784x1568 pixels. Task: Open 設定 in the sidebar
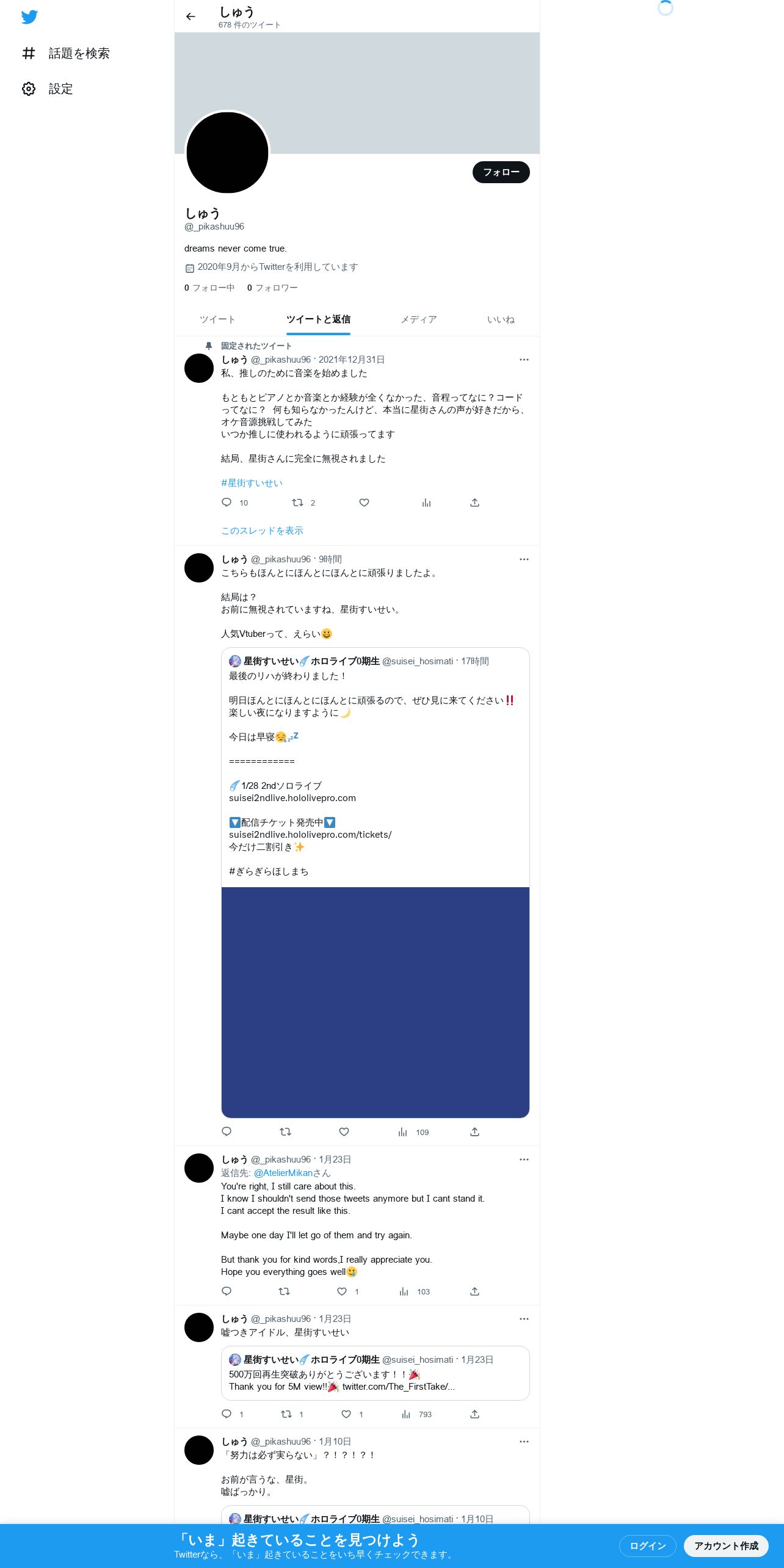point(48,89)
